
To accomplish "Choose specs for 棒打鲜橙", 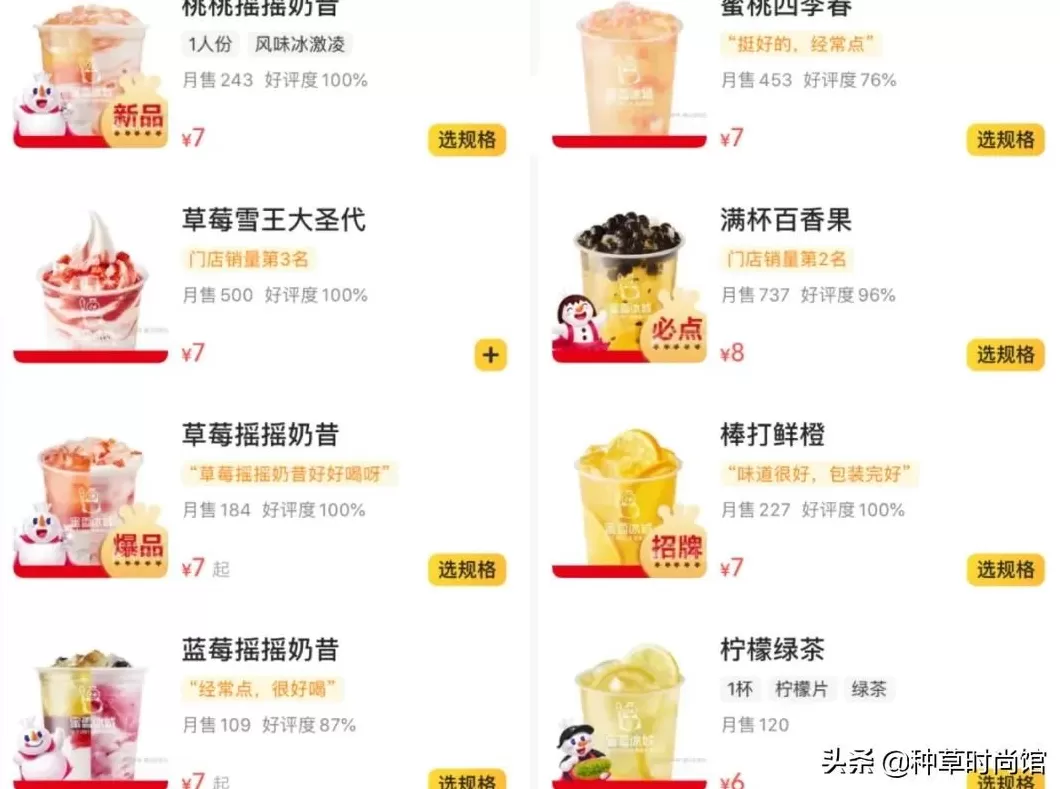I will tap(1005, 570).
